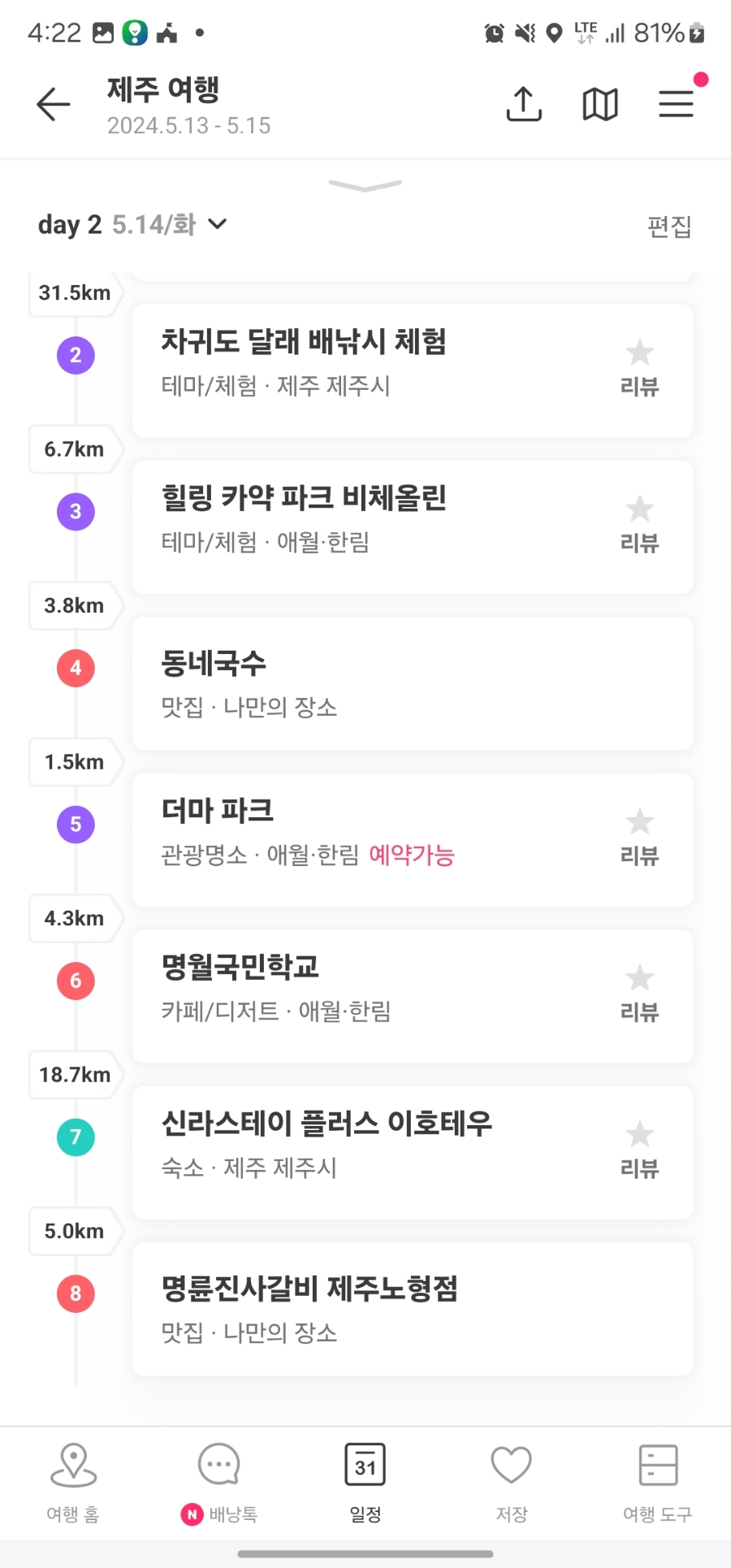Go back from 제주 여행 itinerary
Screen dimensions: 731x1568
(x=54, y=105)
